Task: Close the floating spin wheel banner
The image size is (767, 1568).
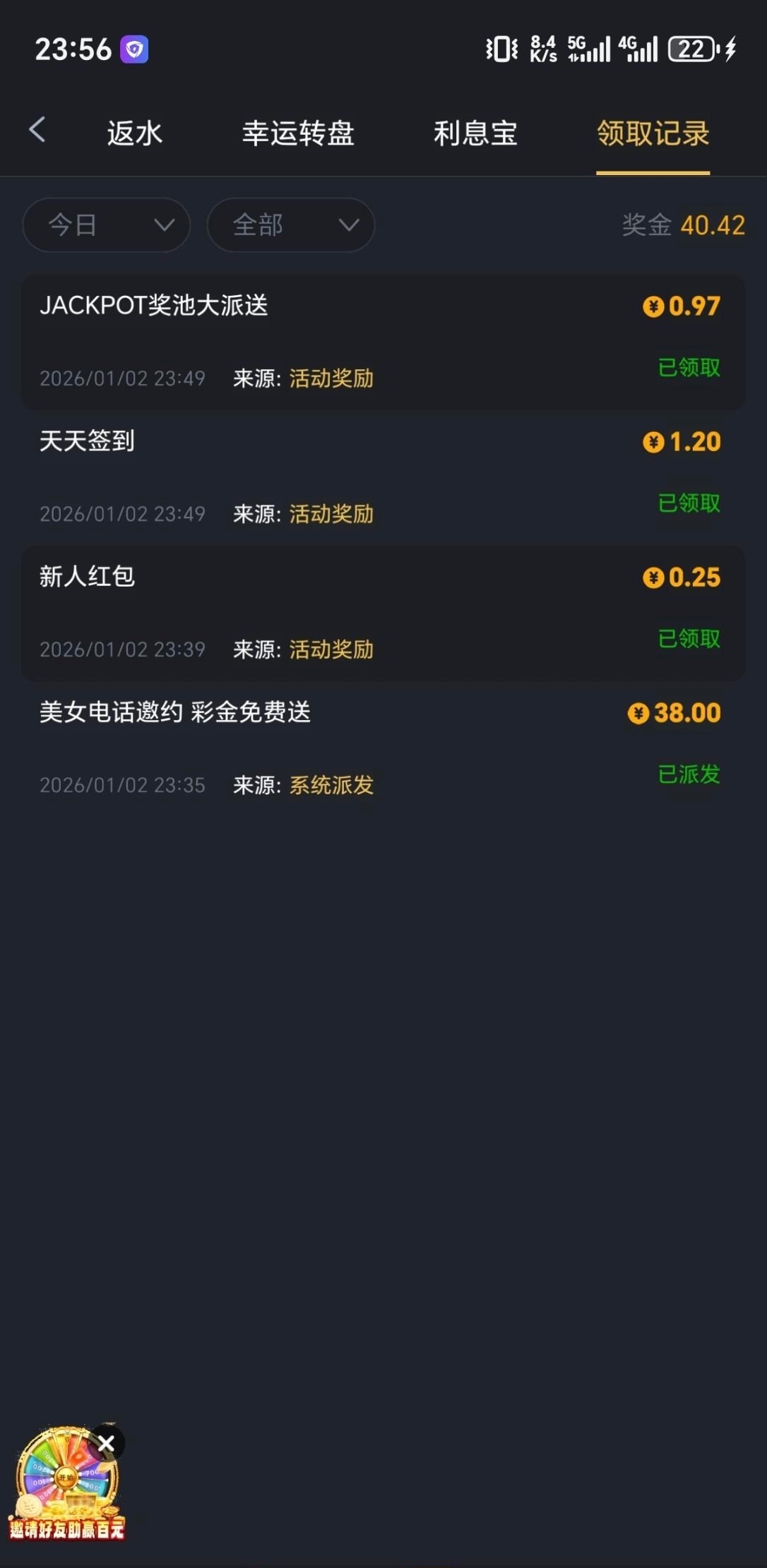Action: [106, 1444]
